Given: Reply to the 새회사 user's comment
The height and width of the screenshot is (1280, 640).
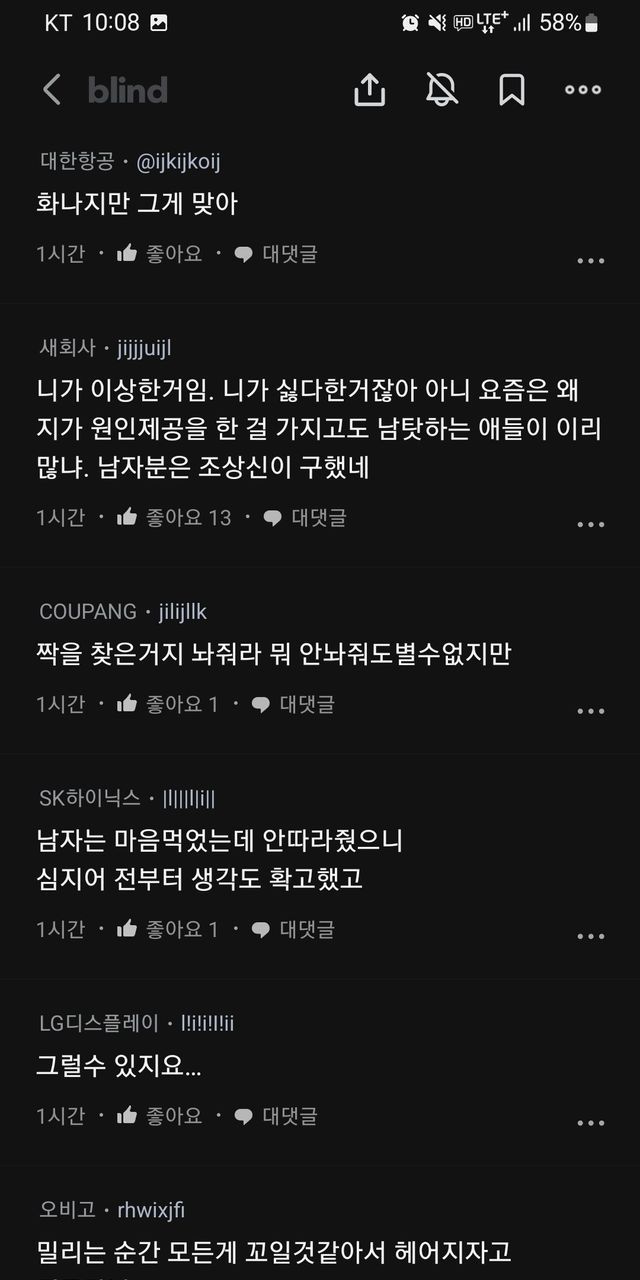Looking at the screenshot, I should tap(305, 517).
